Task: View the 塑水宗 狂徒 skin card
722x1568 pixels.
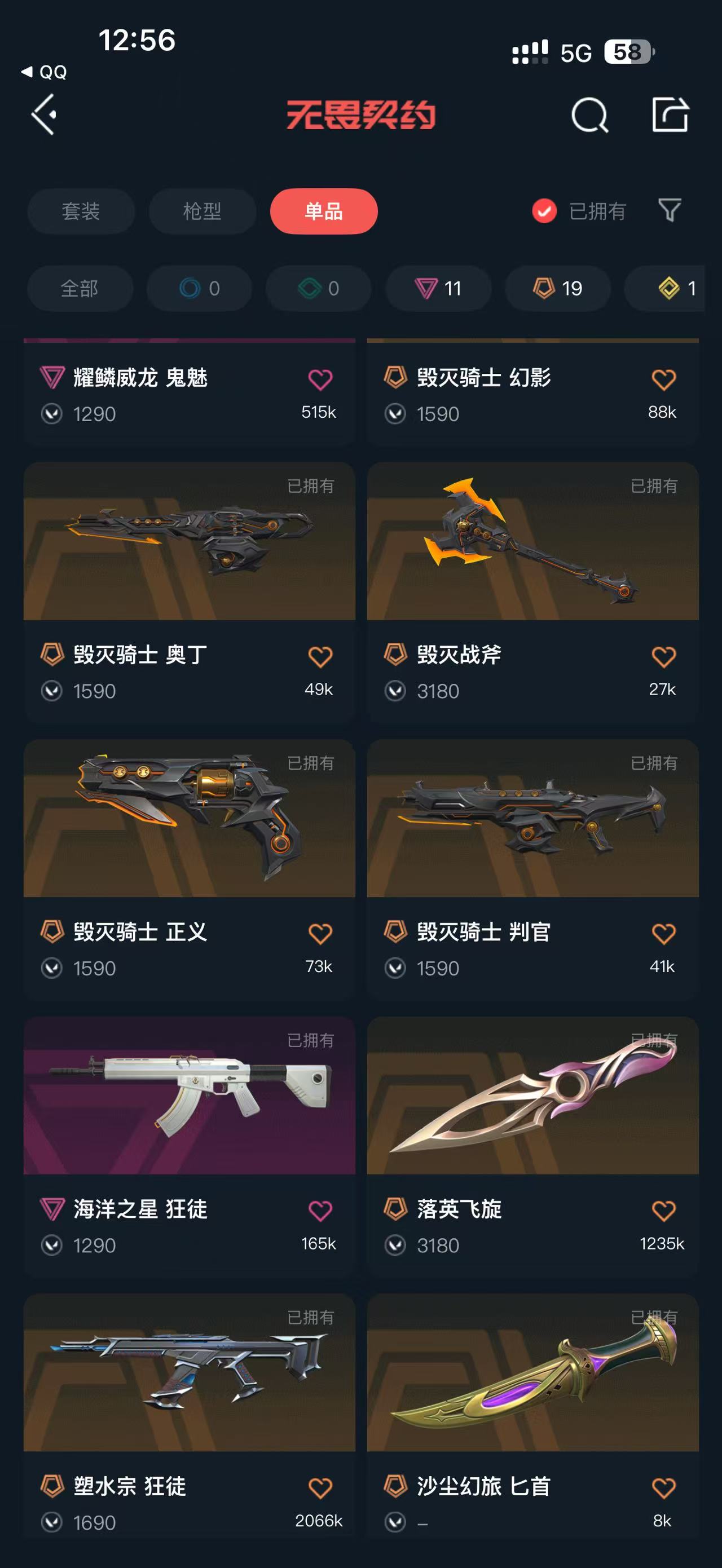Action: pyautogui.click(x=190, y=1372)
